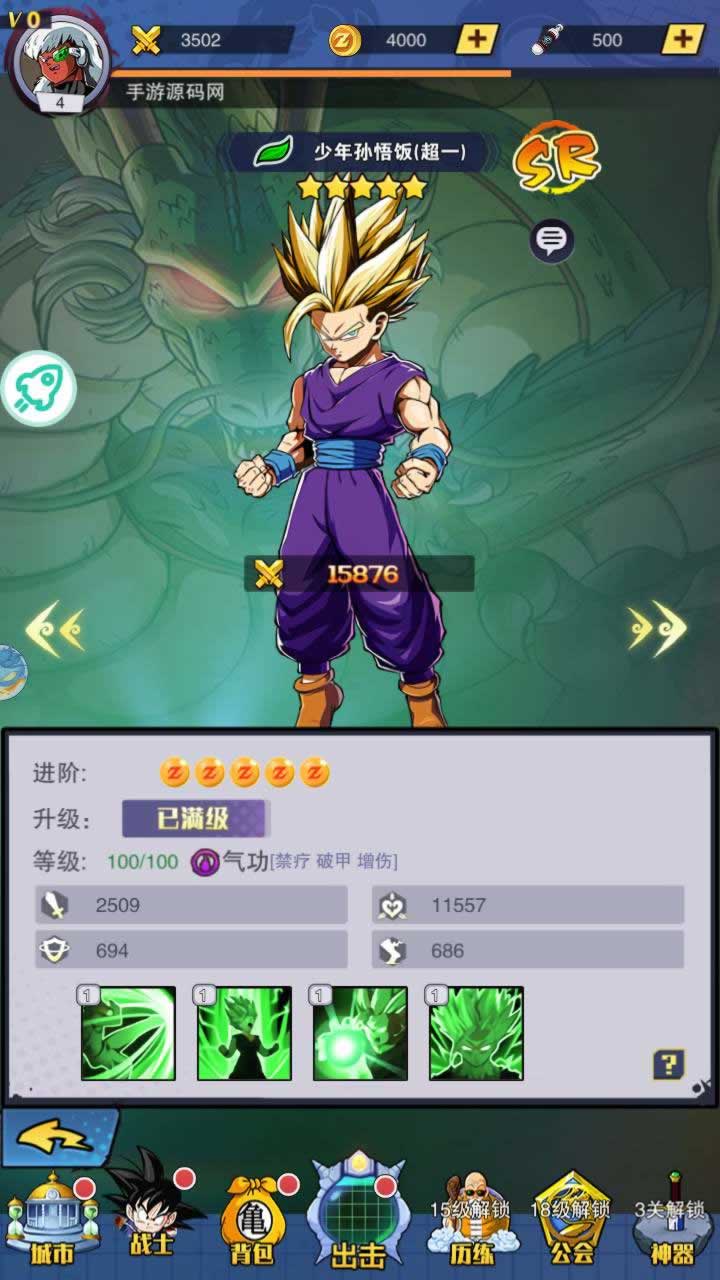Viewport: 720px width, 1280px height.
Task: Open the character comments bubble
Action: tap(552, 241)
